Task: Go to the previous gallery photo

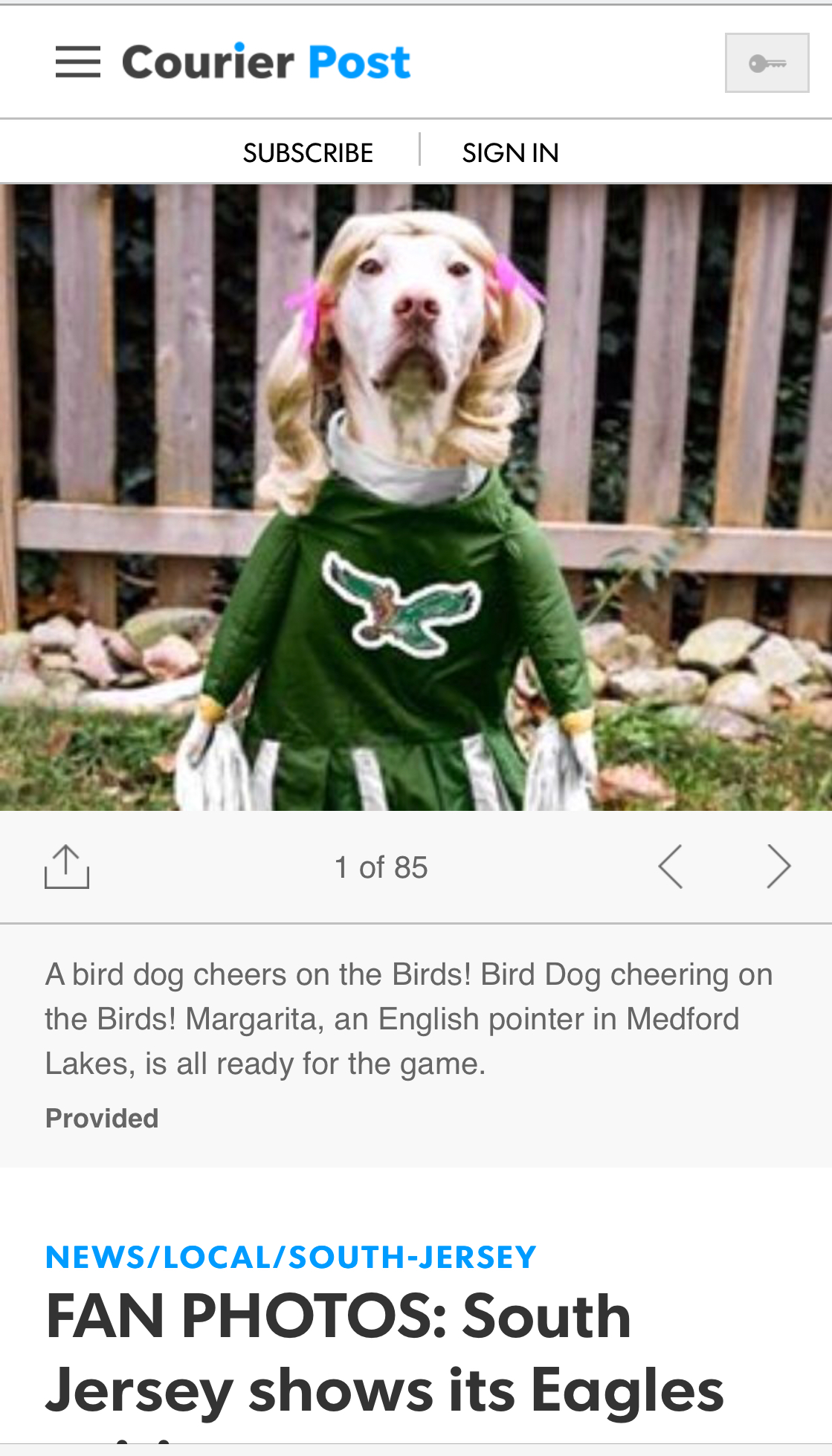Action: click(671, 867)
